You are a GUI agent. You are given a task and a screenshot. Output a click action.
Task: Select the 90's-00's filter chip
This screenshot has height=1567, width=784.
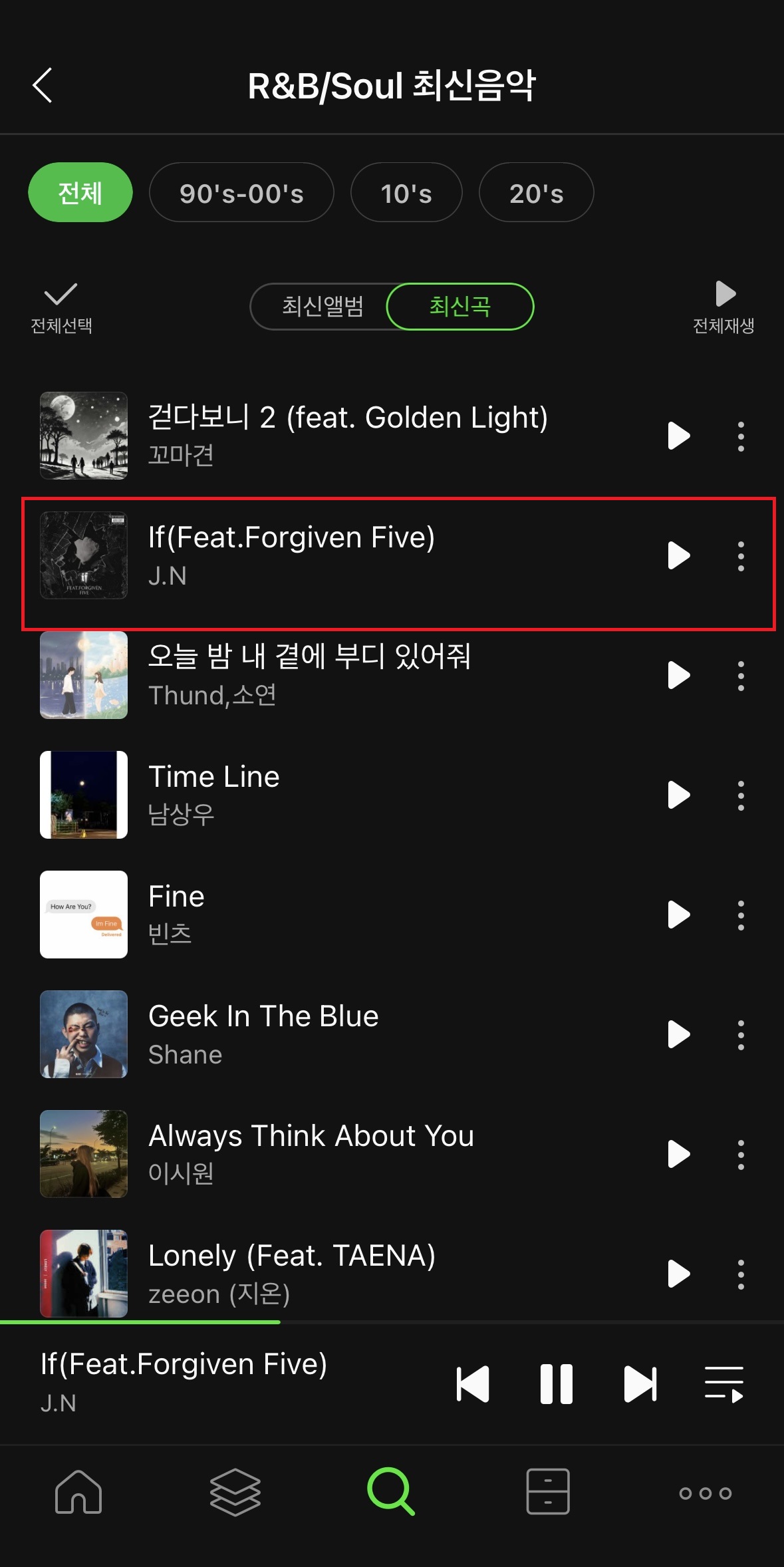[241, 193]
